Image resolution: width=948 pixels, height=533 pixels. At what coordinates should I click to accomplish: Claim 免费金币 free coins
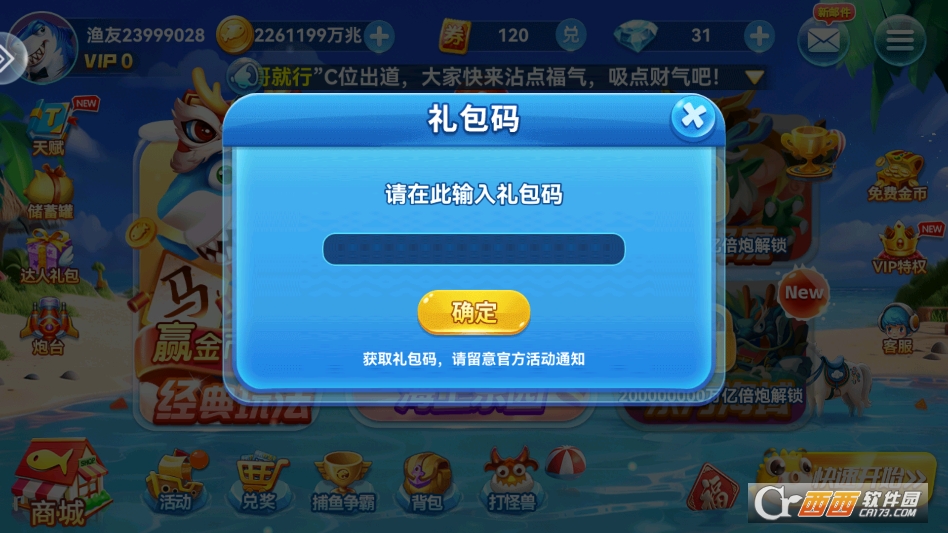coord(897,177)
